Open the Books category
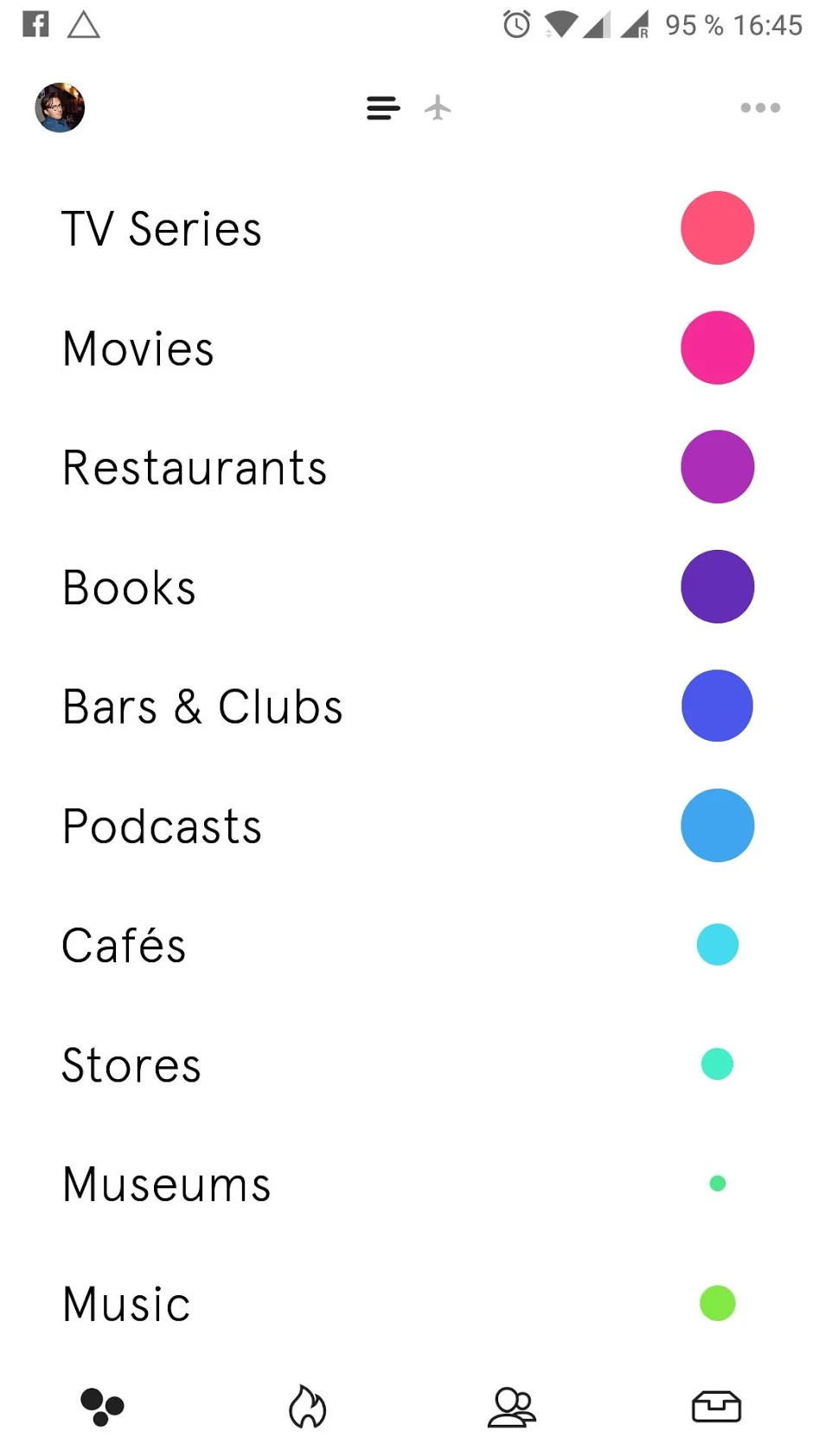Image resolution: width=819 pixels, height=1456 pixels. point(128,586)
